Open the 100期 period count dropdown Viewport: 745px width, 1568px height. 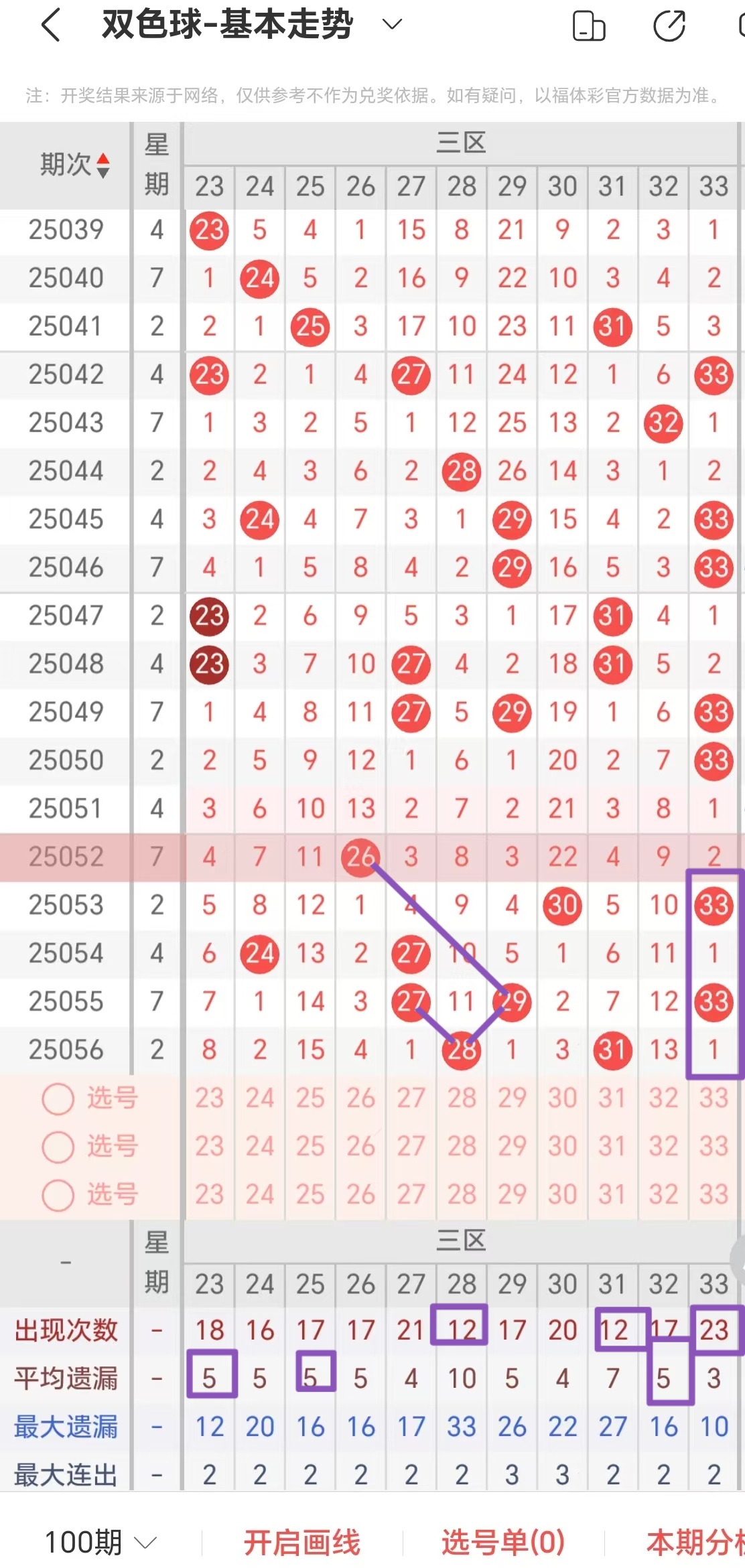click(100, 1543)
